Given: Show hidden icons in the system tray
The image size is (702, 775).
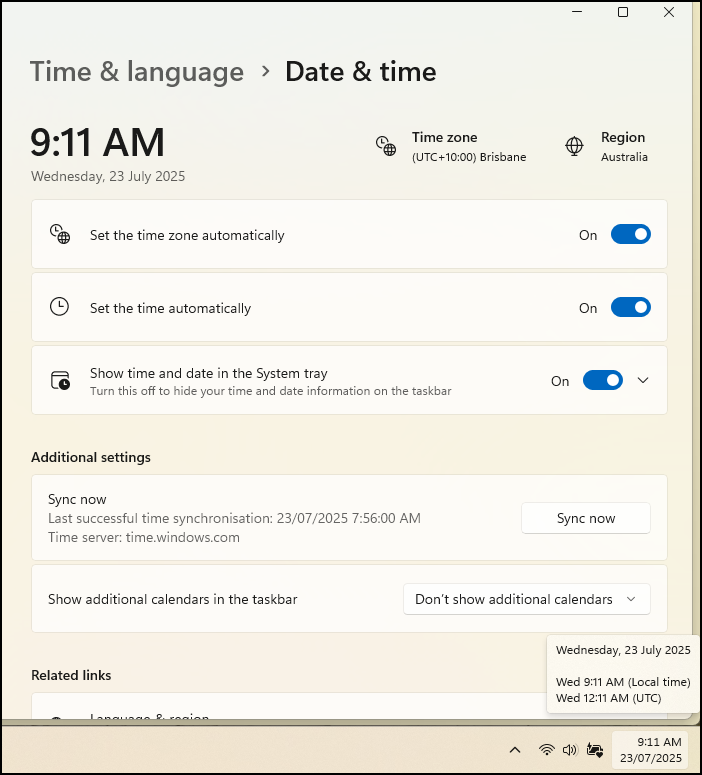Looking at the screenshot, I should pyautogui.click(x=514, y=749).
